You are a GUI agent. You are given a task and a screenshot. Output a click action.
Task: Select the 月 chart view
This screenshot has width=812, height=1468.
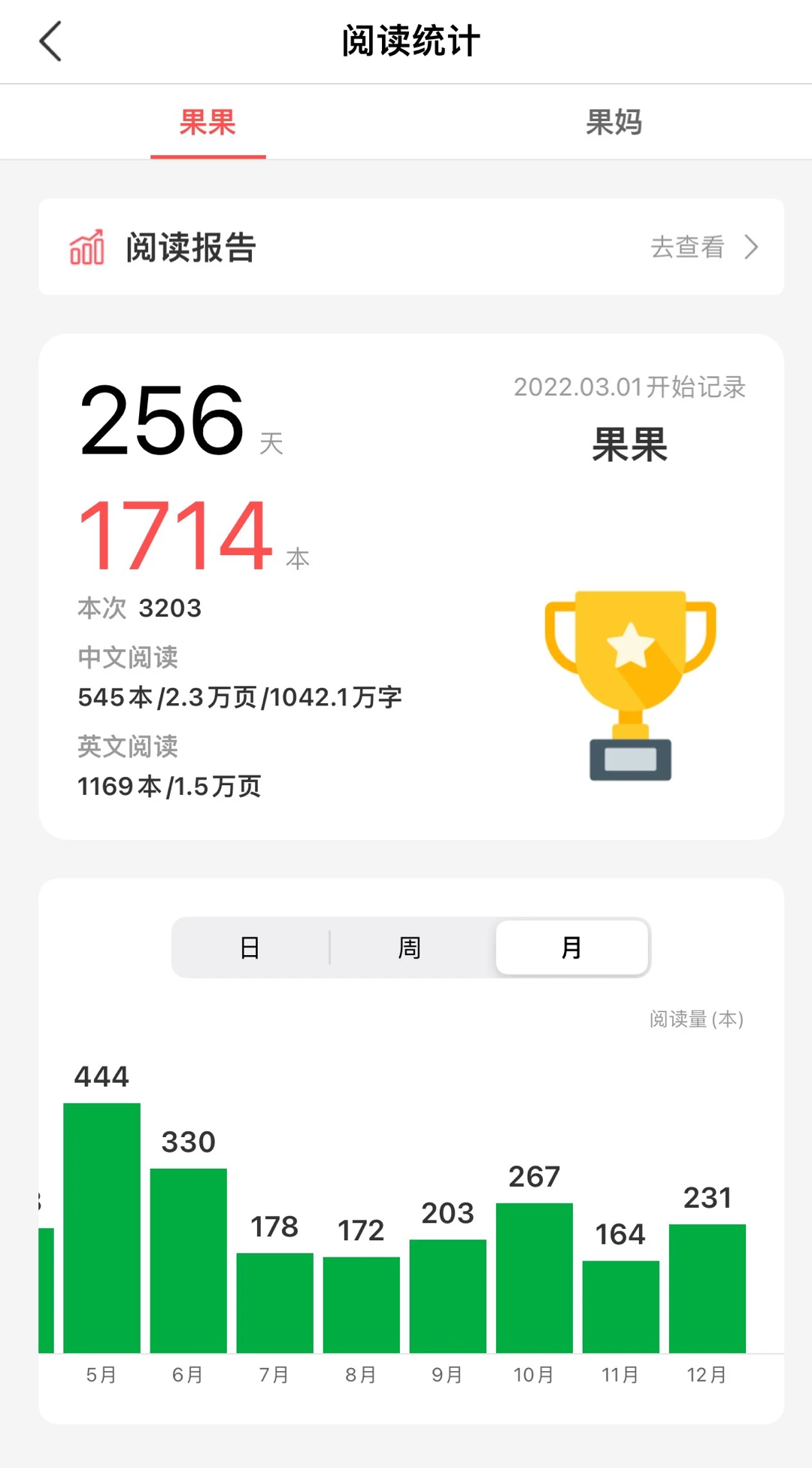[571, 948]
